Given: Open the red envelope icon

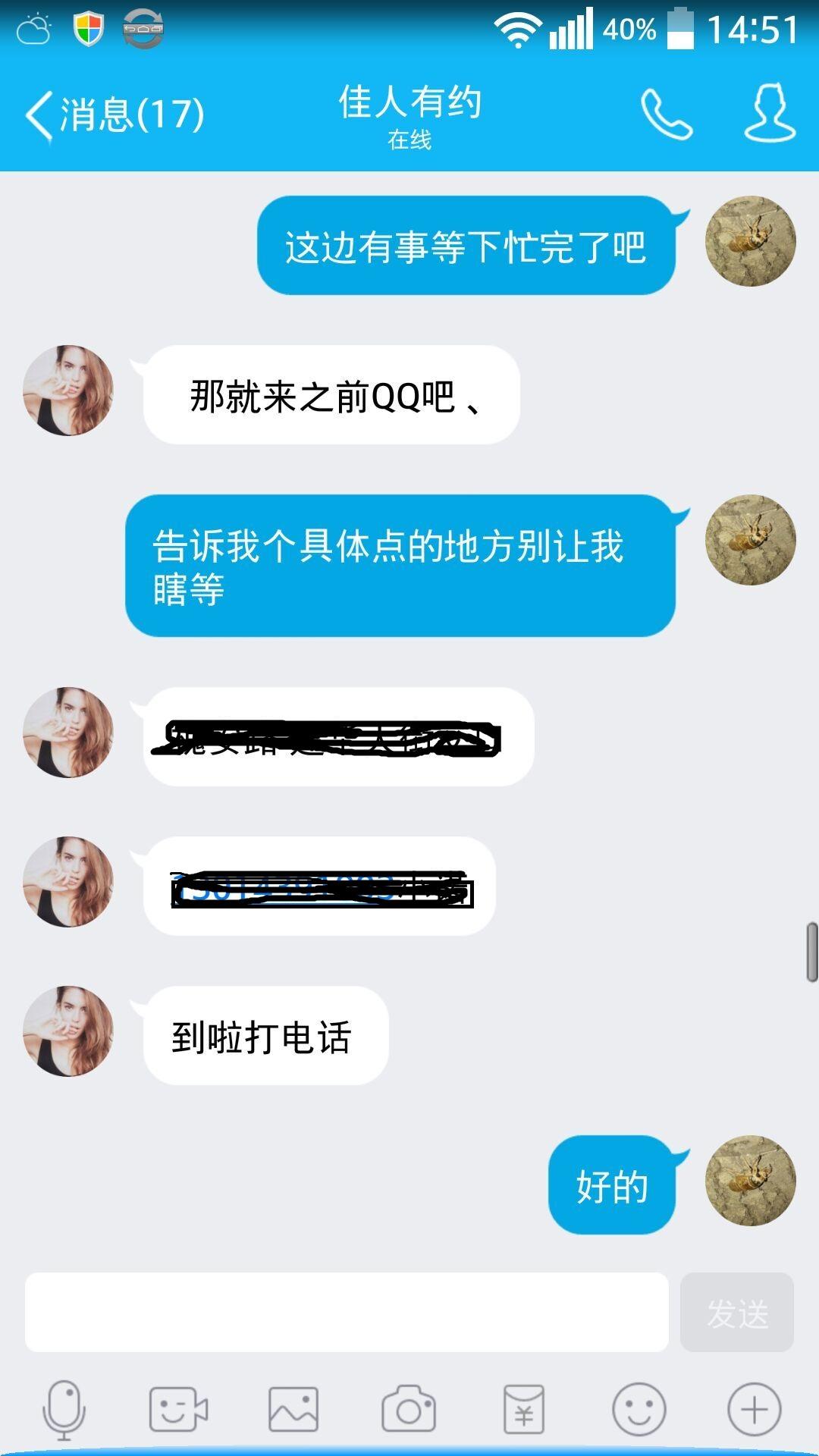Looking at the screenshot, I should tap(524, 1410).
